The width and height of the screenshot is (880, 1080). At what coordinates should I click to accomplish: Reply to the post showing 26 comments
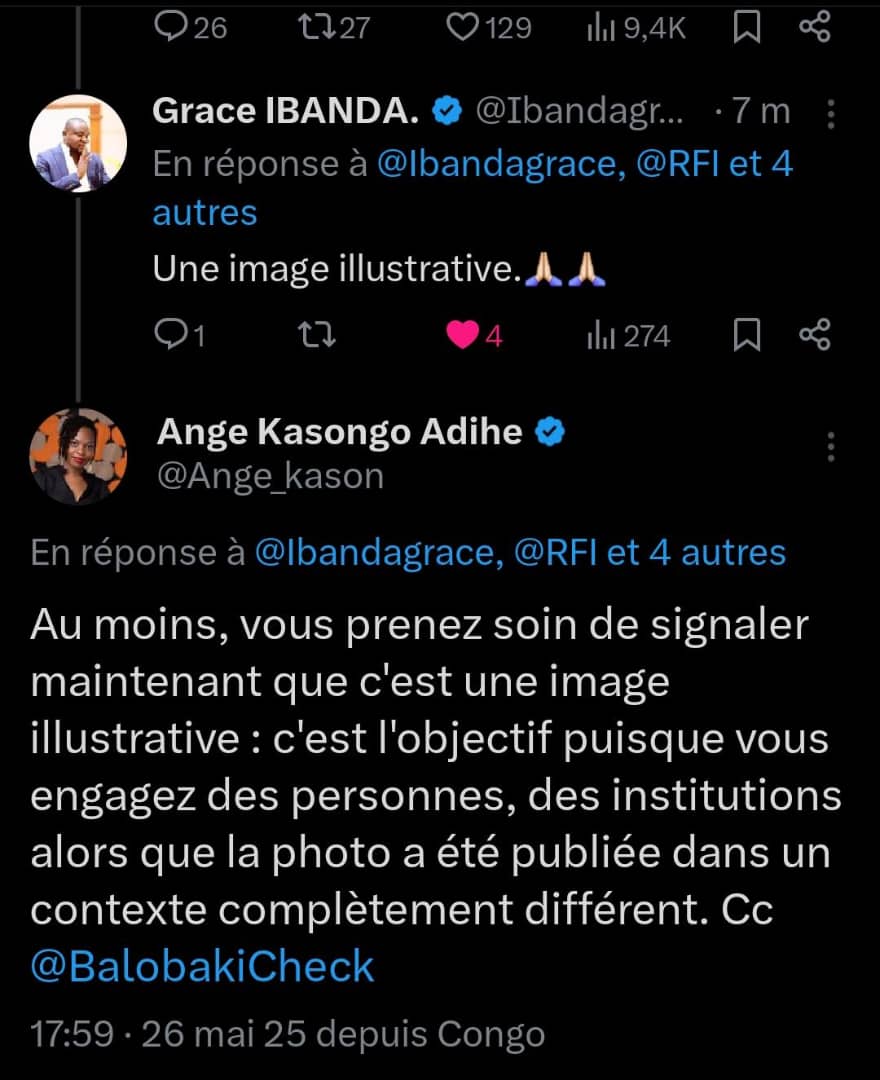pos(170,28)
